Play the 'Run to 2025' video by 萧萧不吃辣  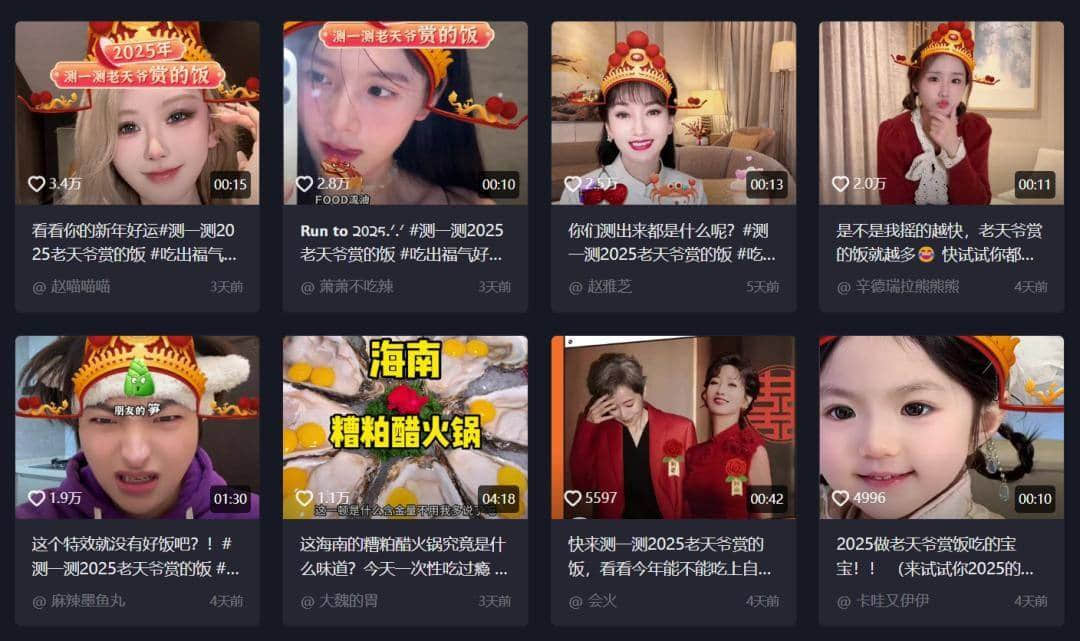click(x=405, y=113)
